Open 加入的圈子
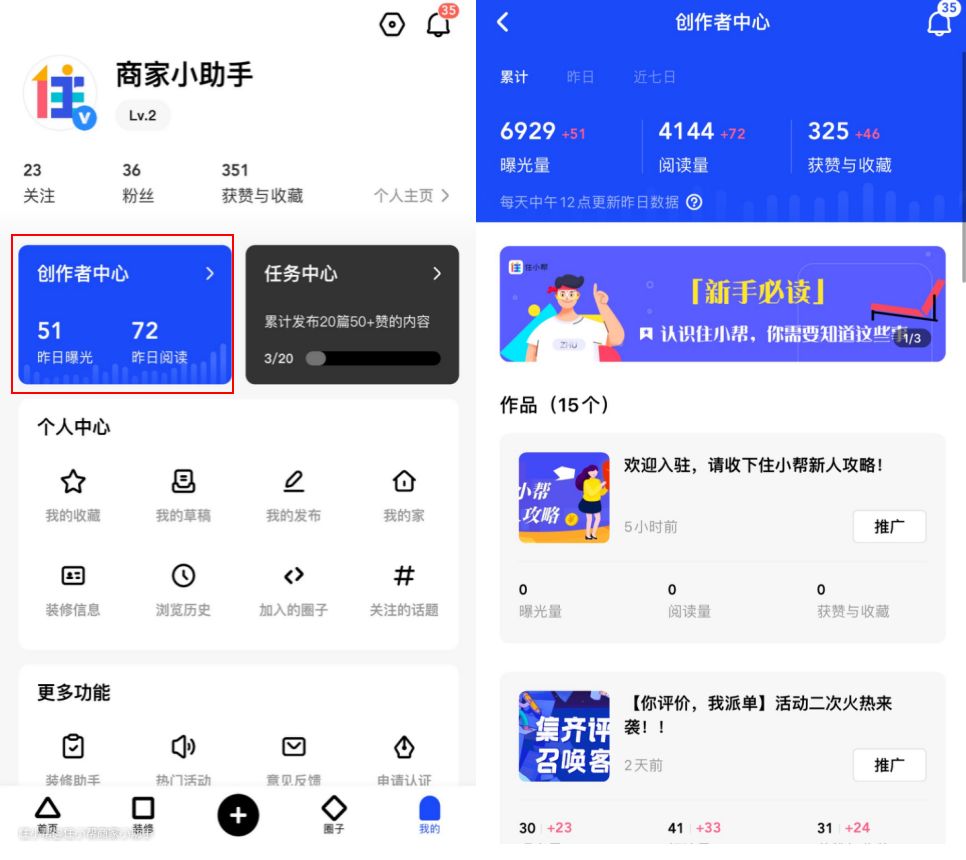The image size is (966, 860). click(x=293, y=589)
